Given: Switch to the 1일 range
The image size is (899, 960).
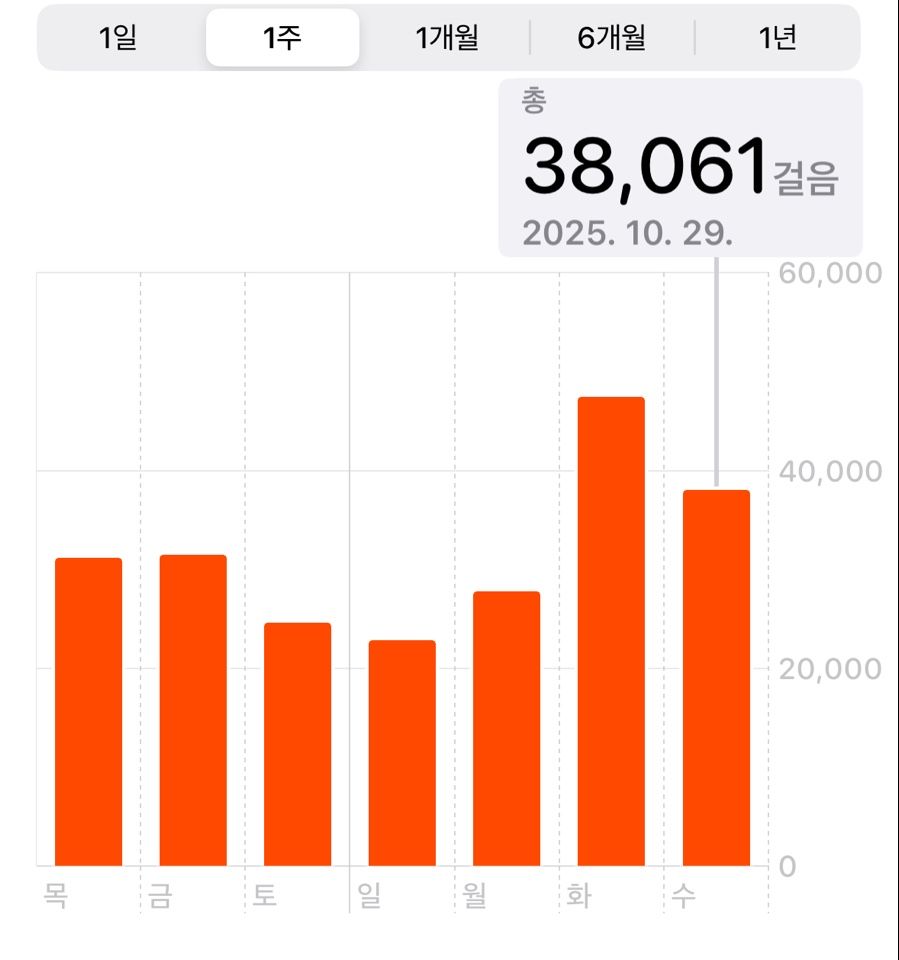Looking at the screenshot, I should tap(118, 38).
